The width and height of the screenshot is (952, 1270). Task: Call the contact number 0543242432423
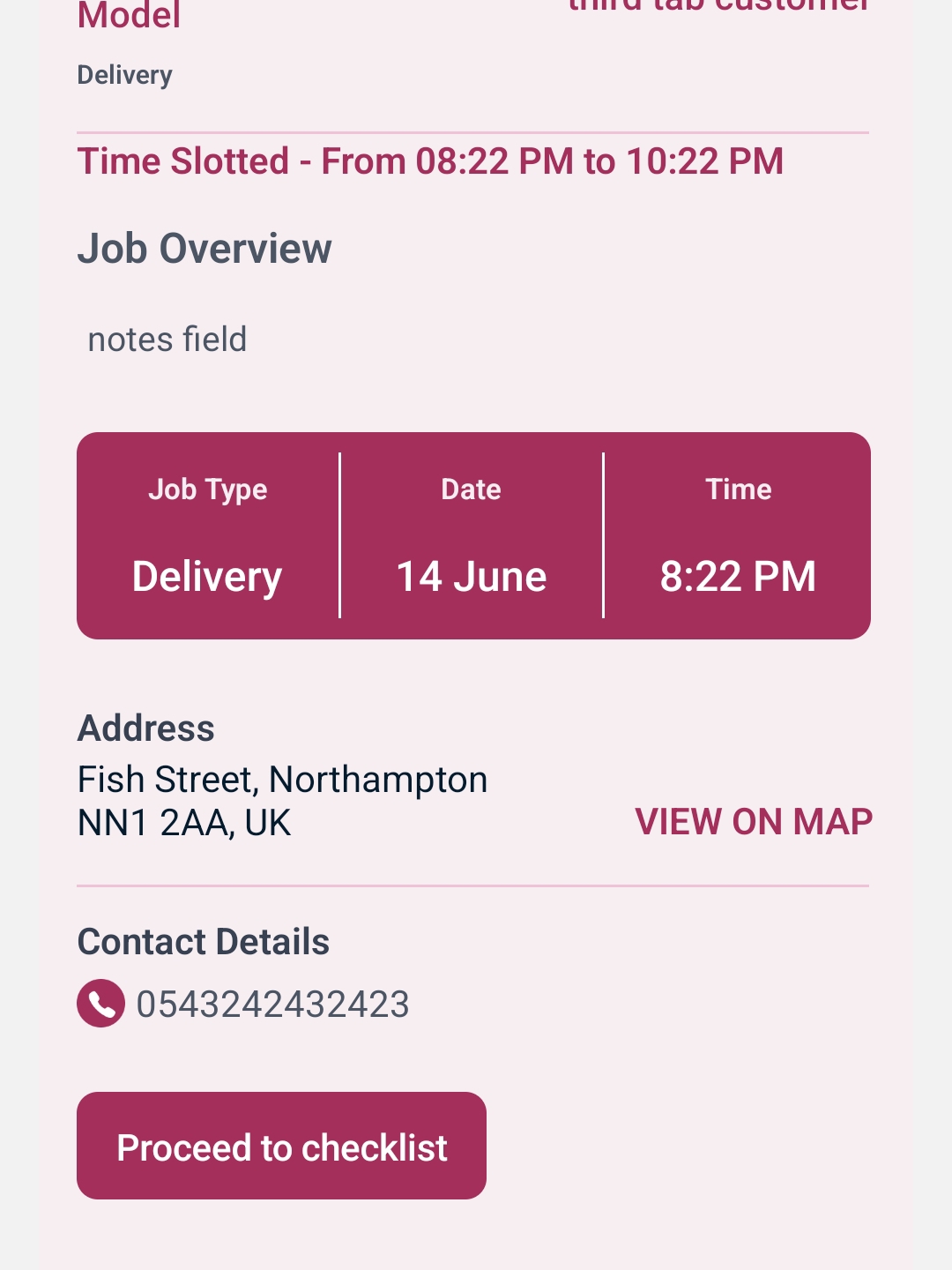(271, 1005)
